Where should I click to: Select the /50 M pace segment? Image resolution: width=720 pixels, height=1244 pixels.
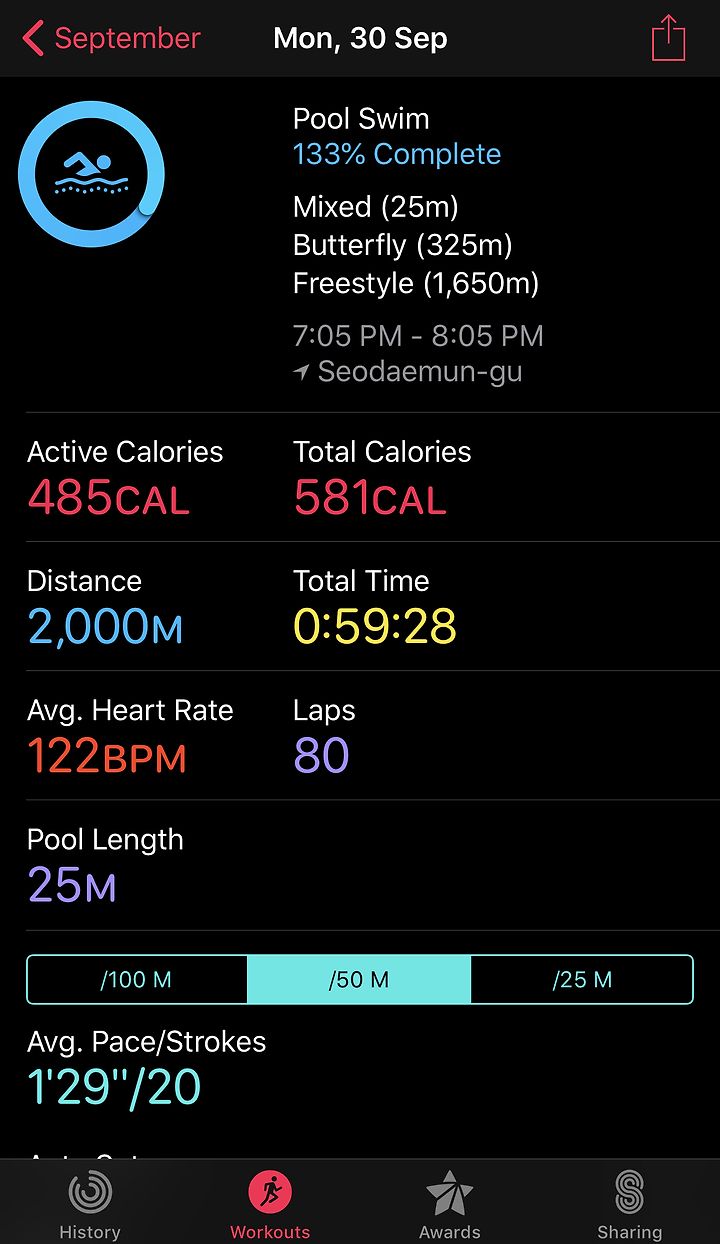point(359,979)
